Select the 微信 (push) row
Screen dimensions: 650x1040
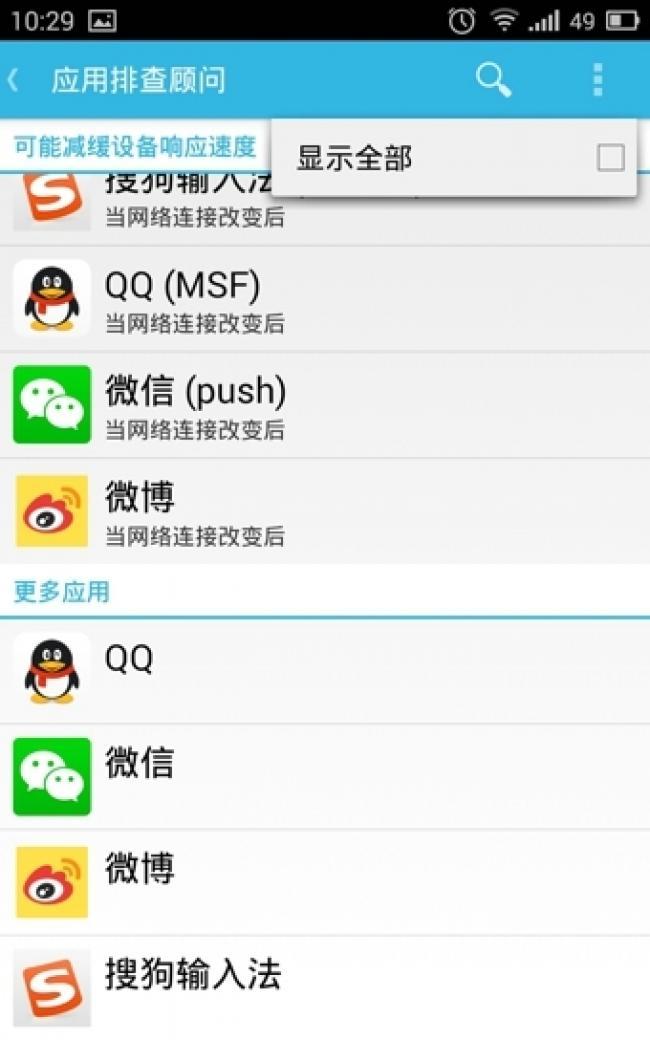(x=325, y=404)
